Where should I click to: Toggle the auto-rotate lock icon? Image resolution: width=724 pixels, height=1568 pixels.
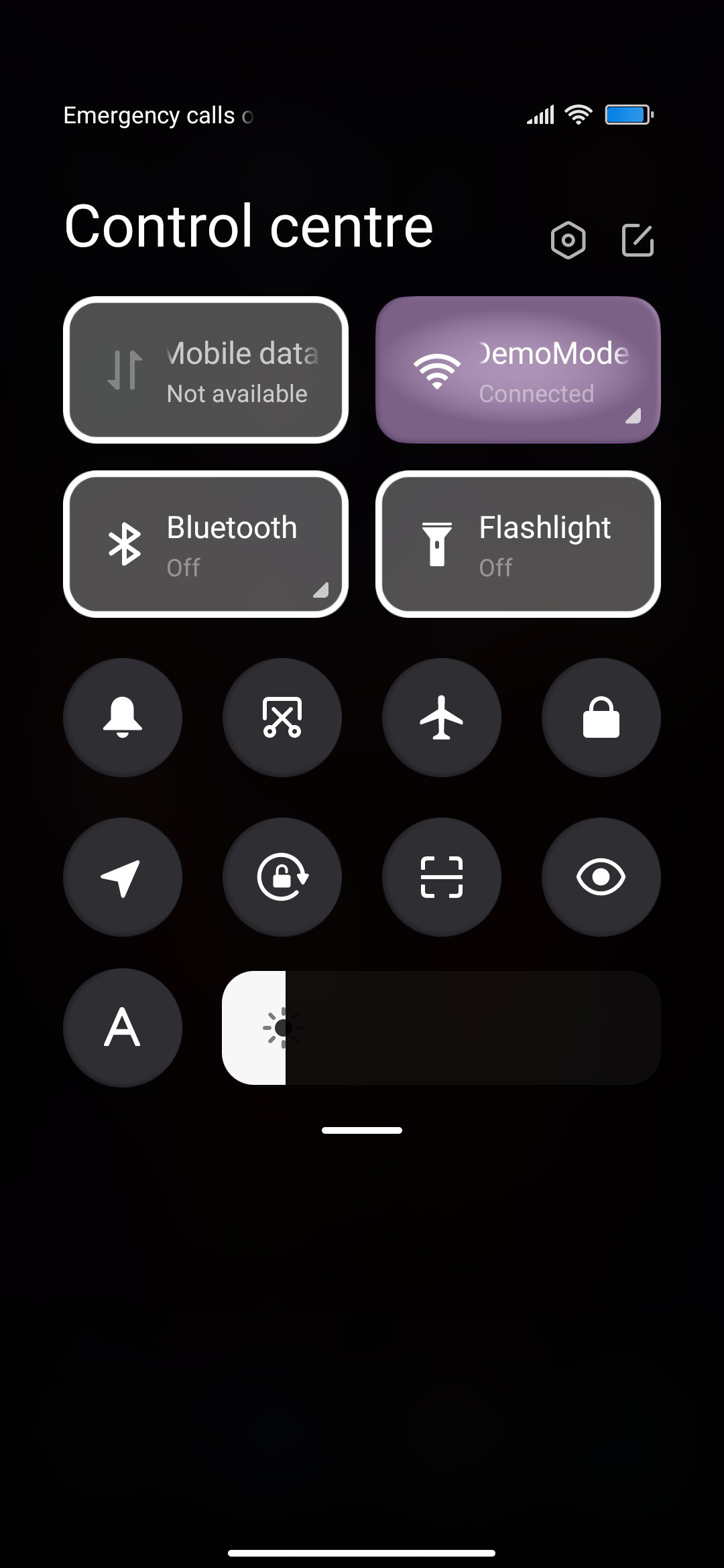(282, 877)
